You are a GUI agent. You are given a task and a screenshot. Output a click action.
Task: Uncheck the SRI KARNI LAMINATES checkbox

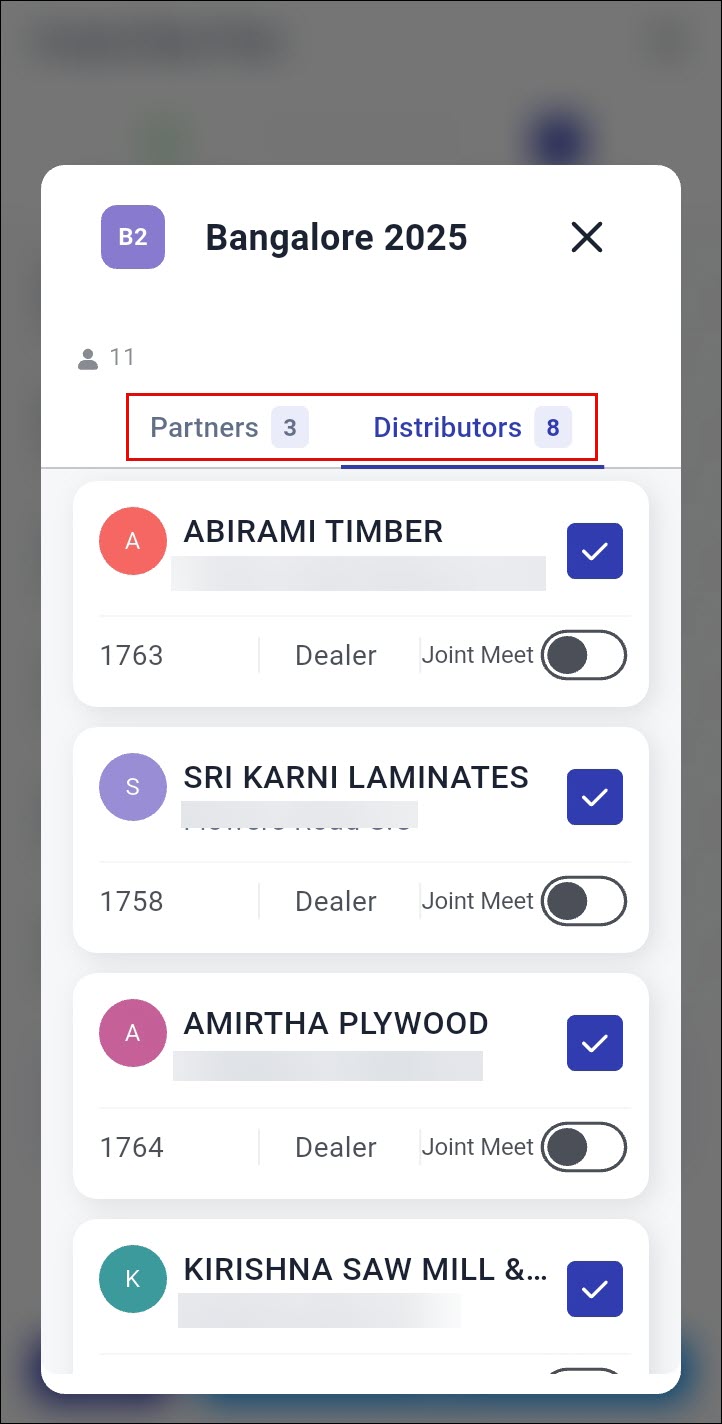pos(595,797)
